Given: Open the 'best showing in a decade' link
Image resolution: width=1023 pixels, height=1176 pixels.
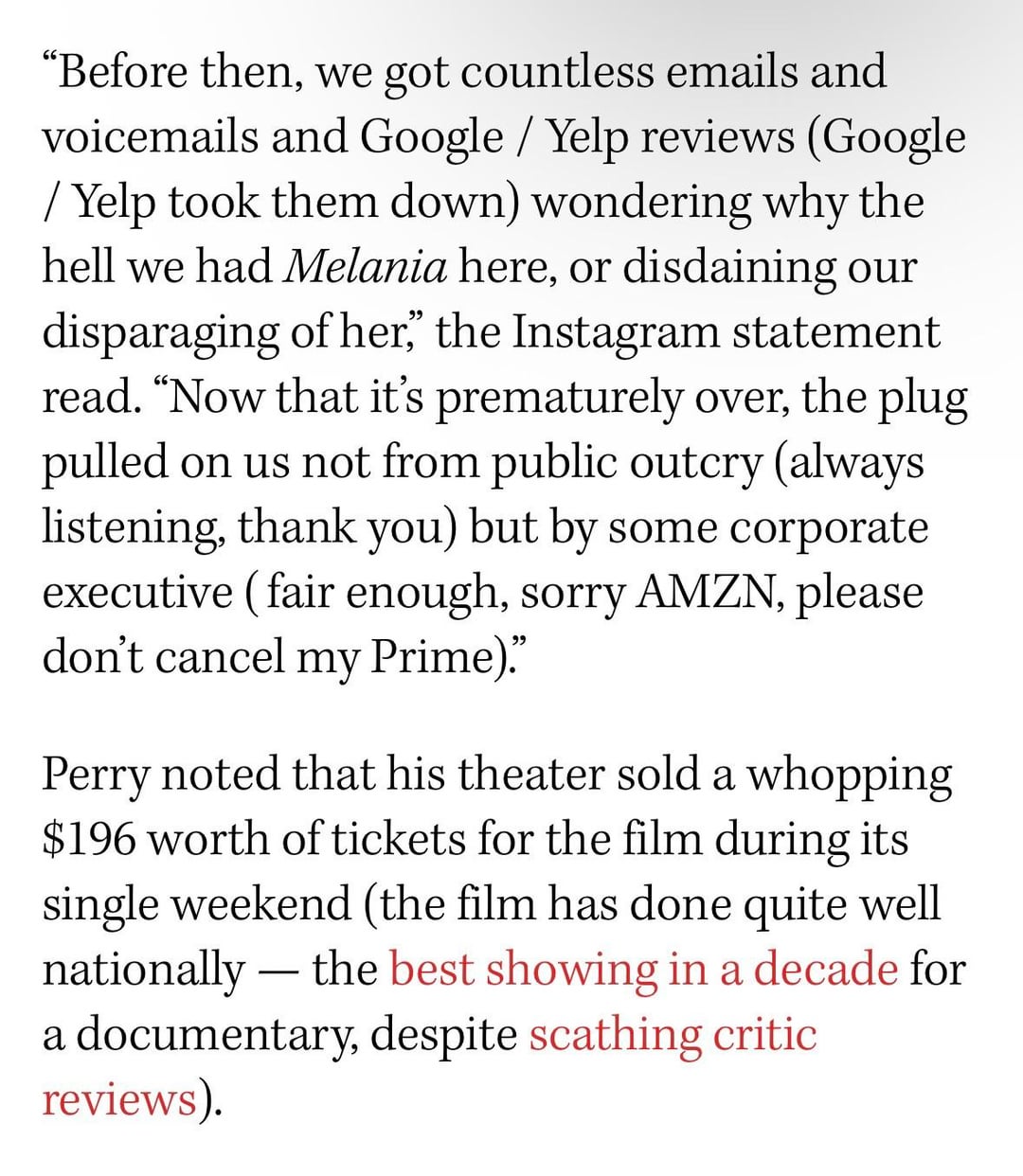Looking at the screenshot, I should (643, 970).
